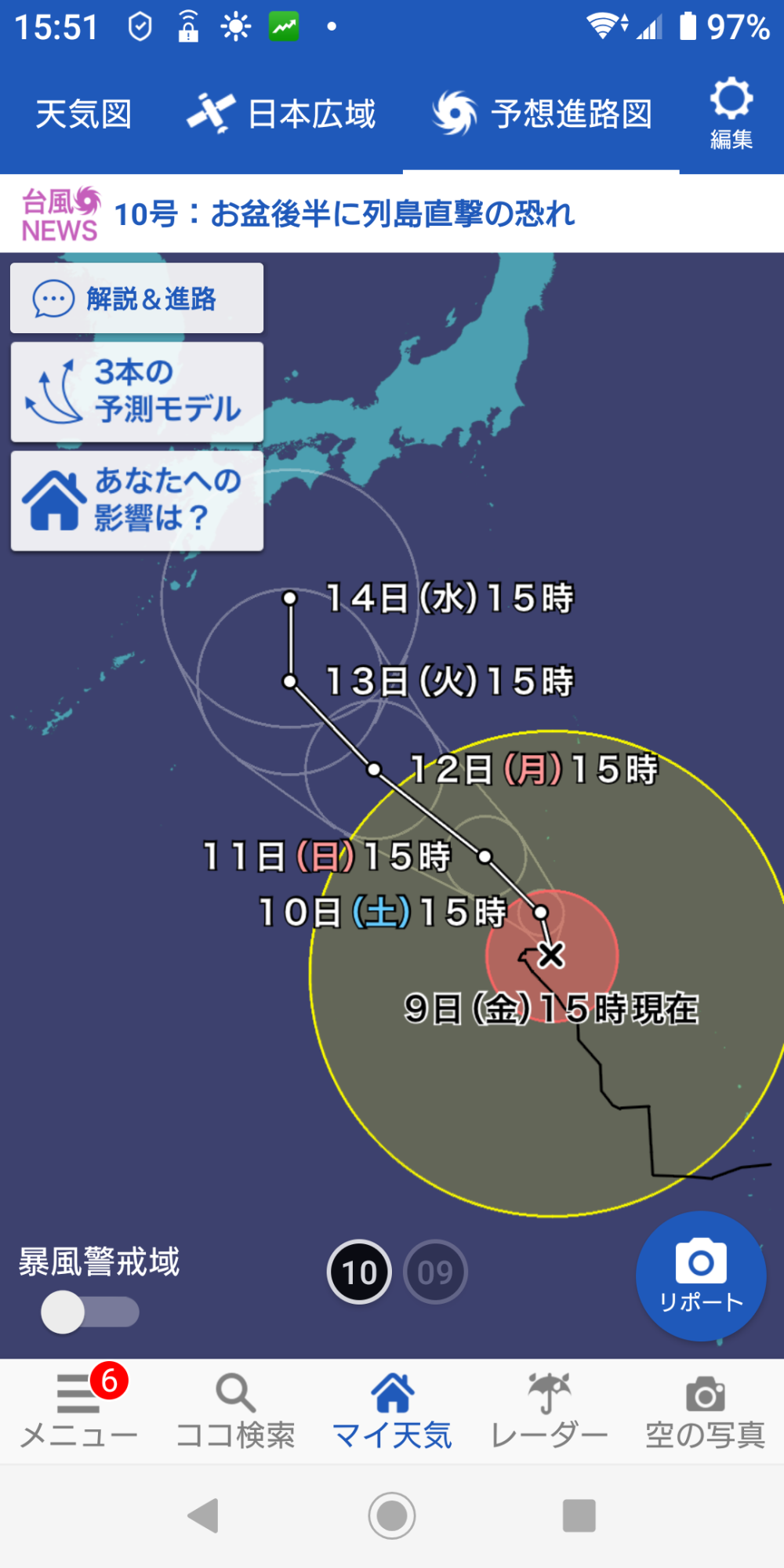Go back with system back button
The height and width of the screenshot is (1568, 784).
tap(204, 1515)
